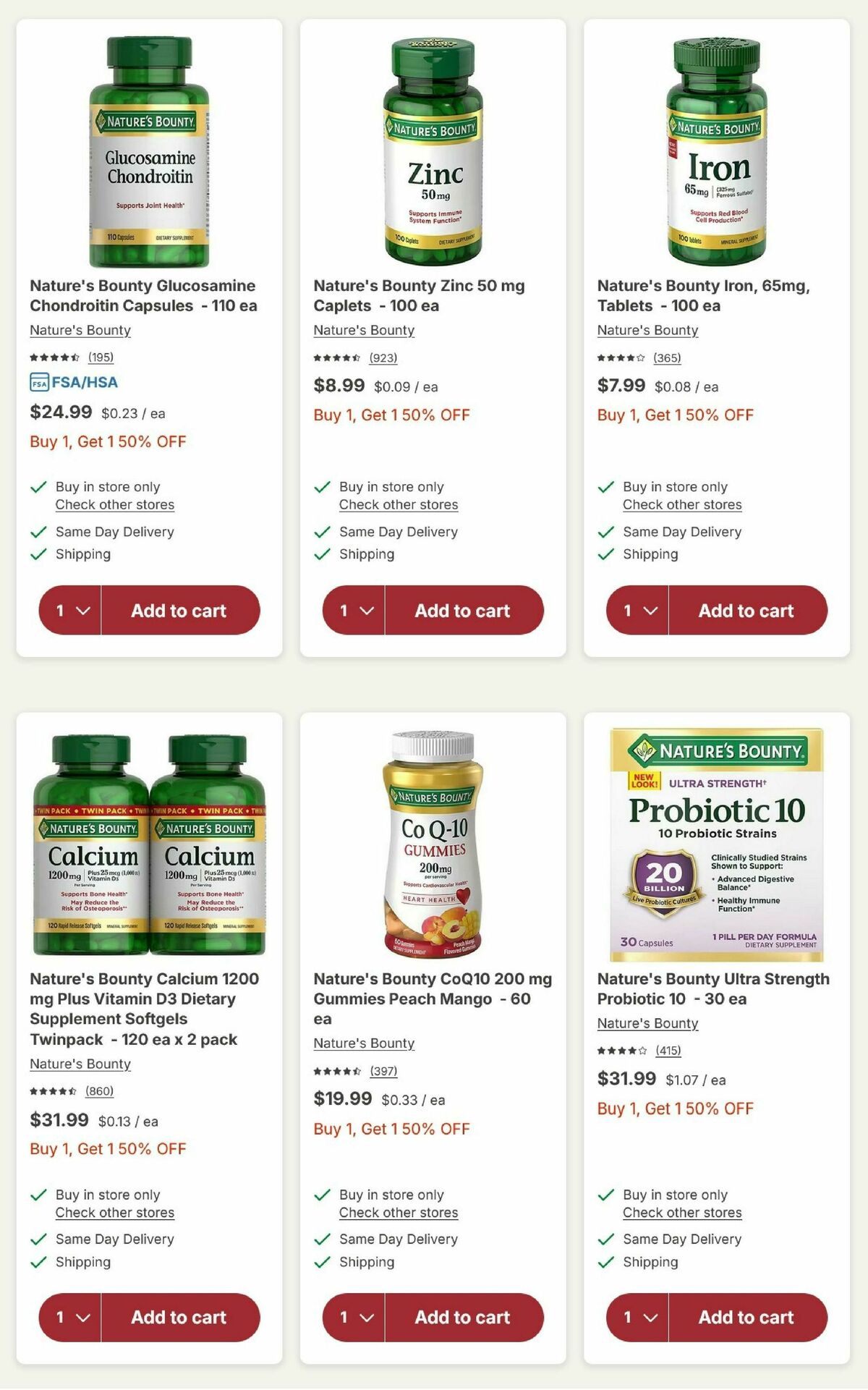868x1390 pixels.
Task: Open Nature's Bounty brand link under Probiotic 10
Action: coord(647,1024)
